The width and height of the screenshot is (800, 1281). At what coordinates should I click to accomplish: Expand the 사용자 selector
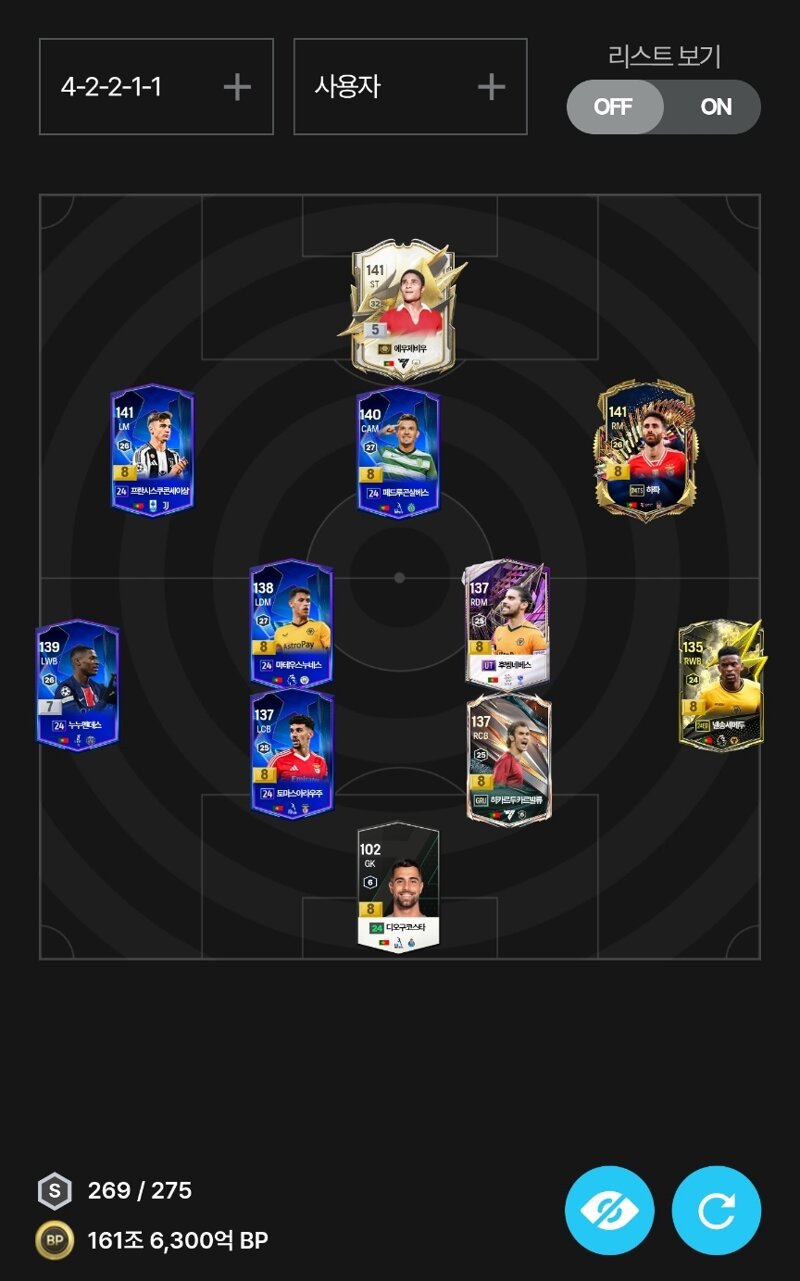pos(410,87)
